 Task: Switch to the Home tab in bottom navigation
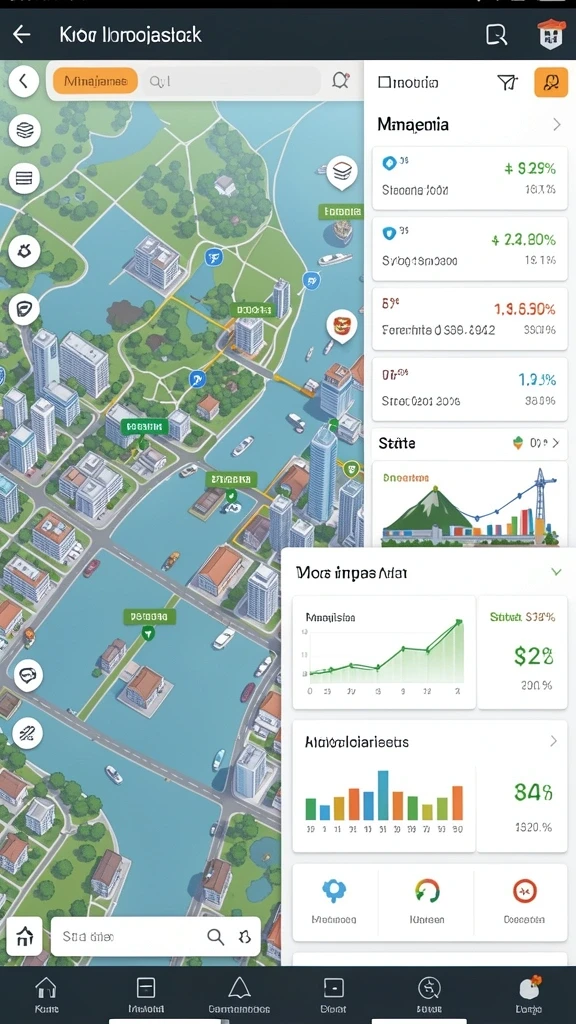click(x=46, y=995)
